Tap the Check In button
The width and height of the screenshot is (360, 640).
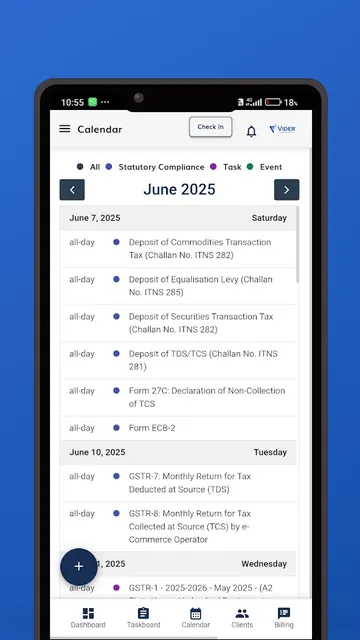point(211,127)
